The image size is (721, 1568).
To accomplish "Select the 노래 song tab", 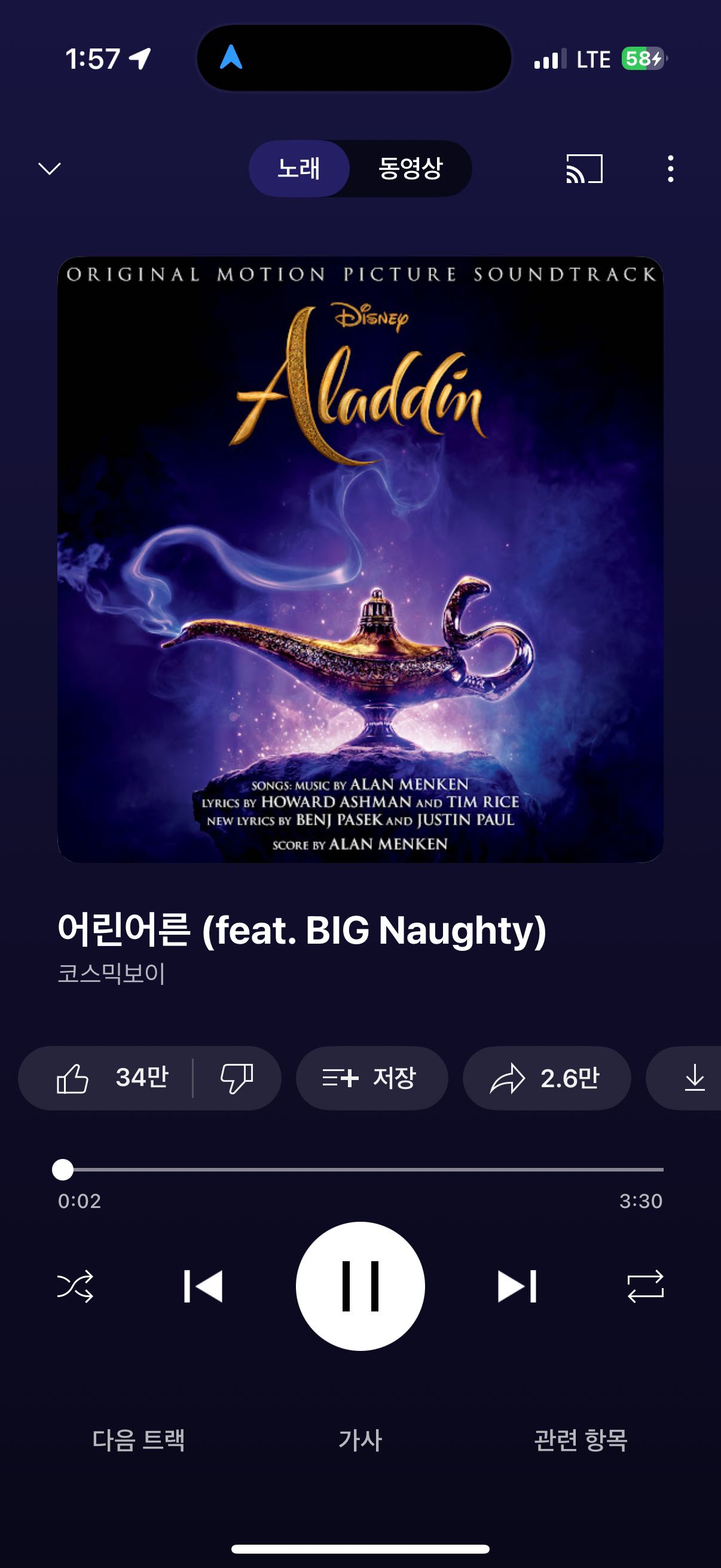I will click(x=299, y=169).
